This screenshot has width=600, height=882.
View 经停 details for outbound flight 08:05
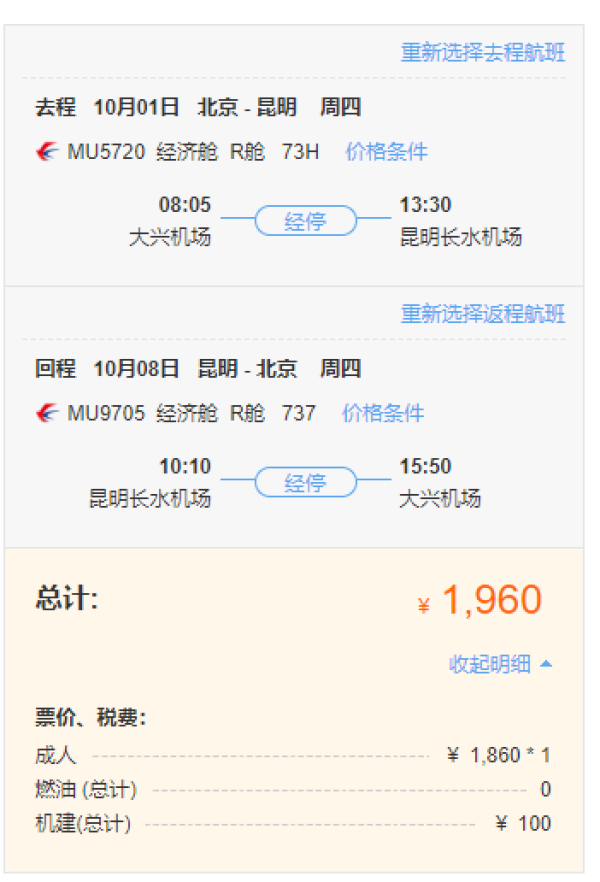(305, 221)
